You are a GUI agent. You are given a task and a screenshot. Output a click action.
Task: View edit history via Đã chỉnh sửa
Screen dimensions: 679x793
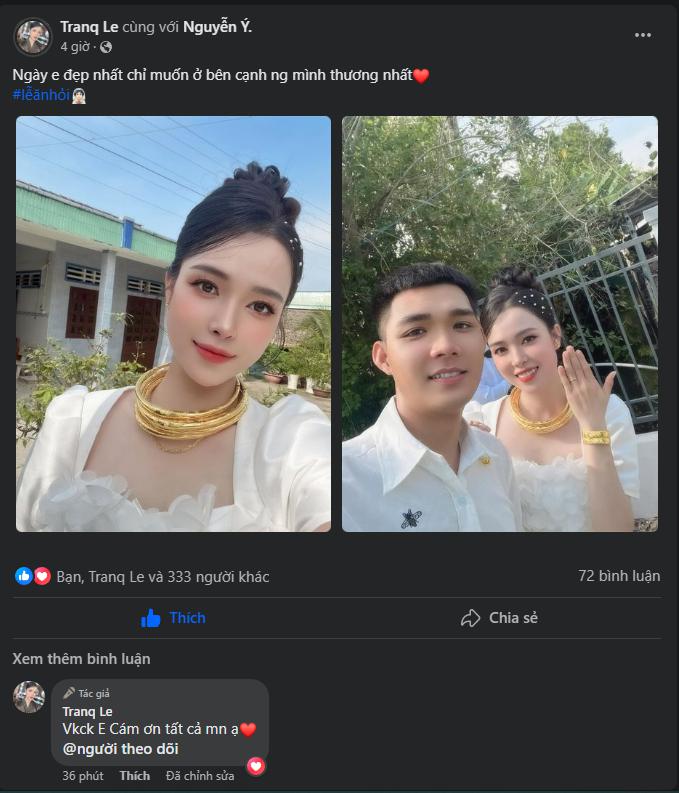(200, 776)
